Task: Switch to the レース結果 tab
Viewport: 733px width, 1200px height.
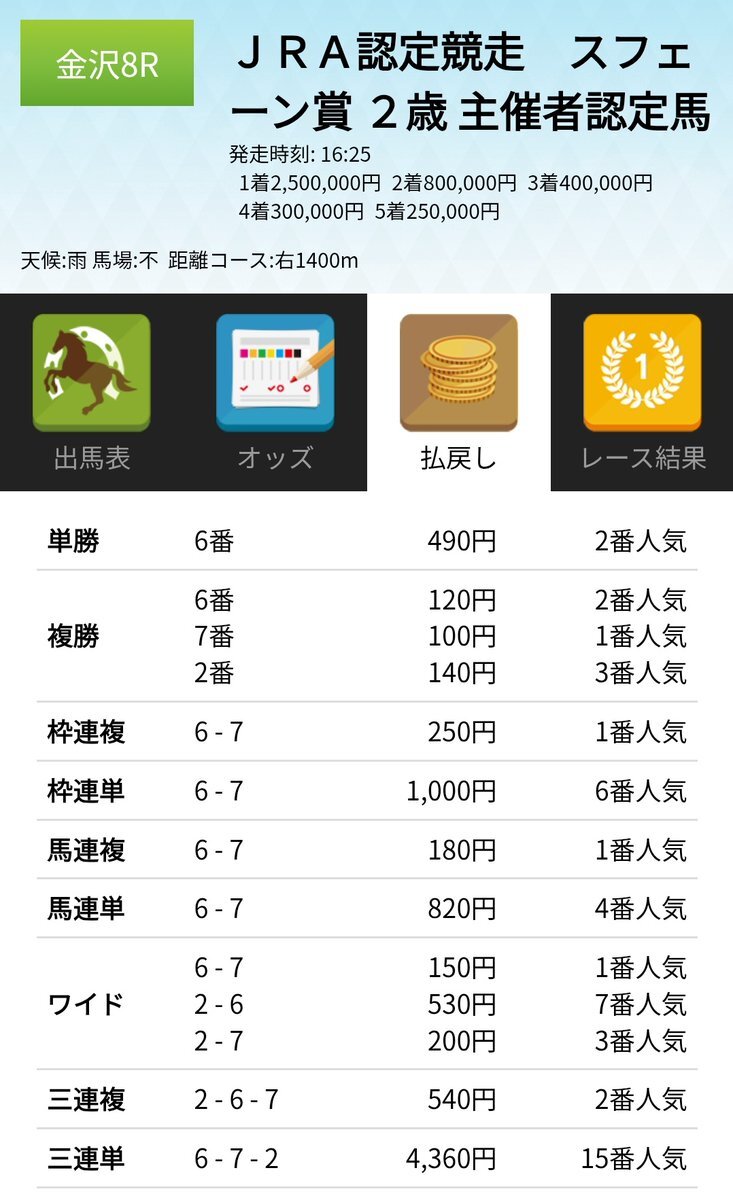Action: pyautogui.click(x=642, y=392)
